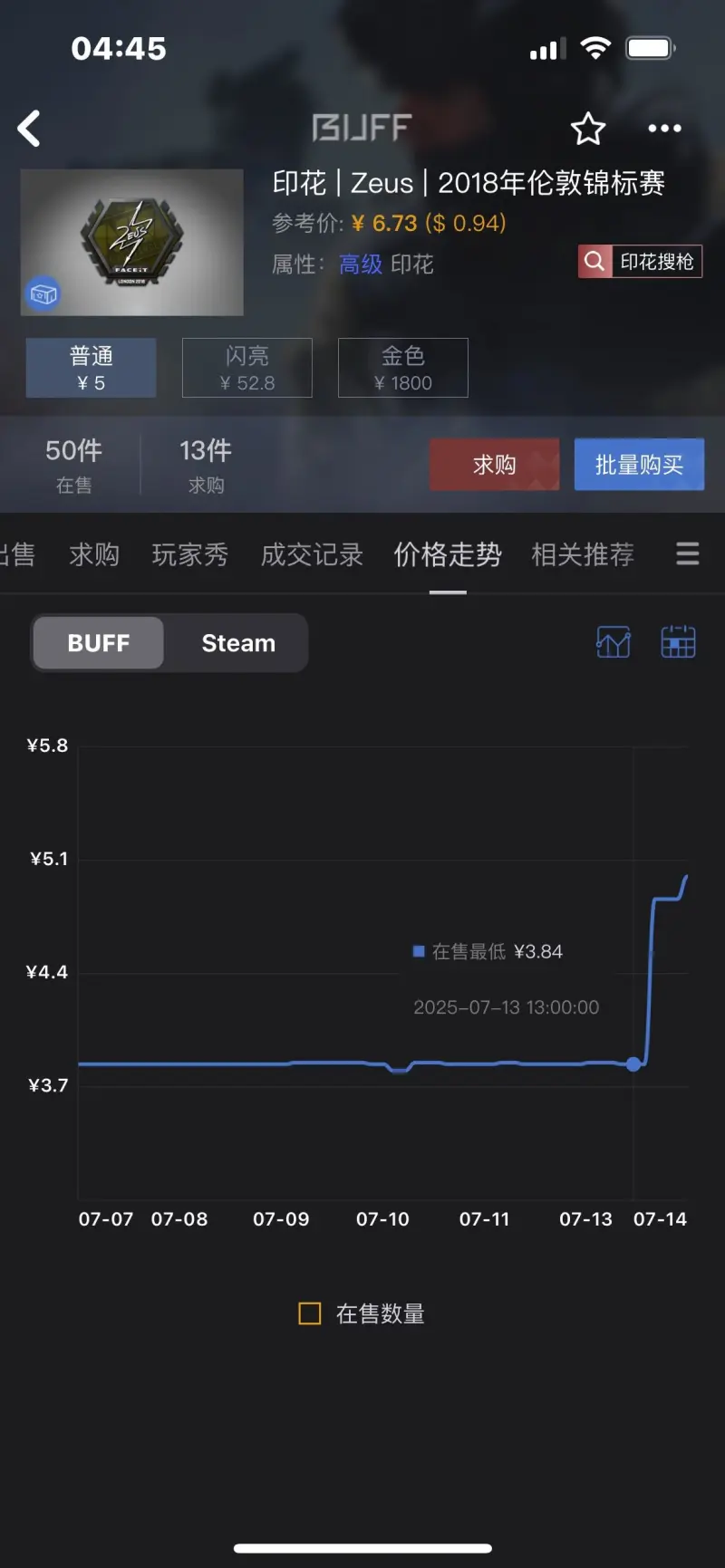725x1568 pixels.
Task: Switch price source to Steam
Action: pos(238,643)
